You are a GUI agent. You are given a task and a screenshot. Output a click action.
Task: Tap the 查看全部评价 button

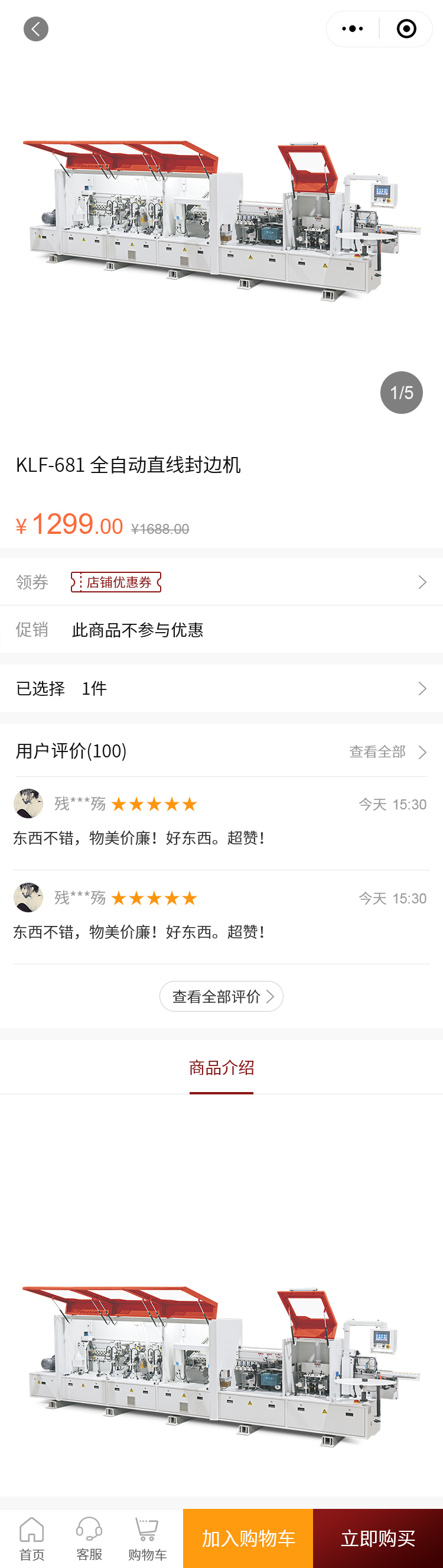point(221,996)
